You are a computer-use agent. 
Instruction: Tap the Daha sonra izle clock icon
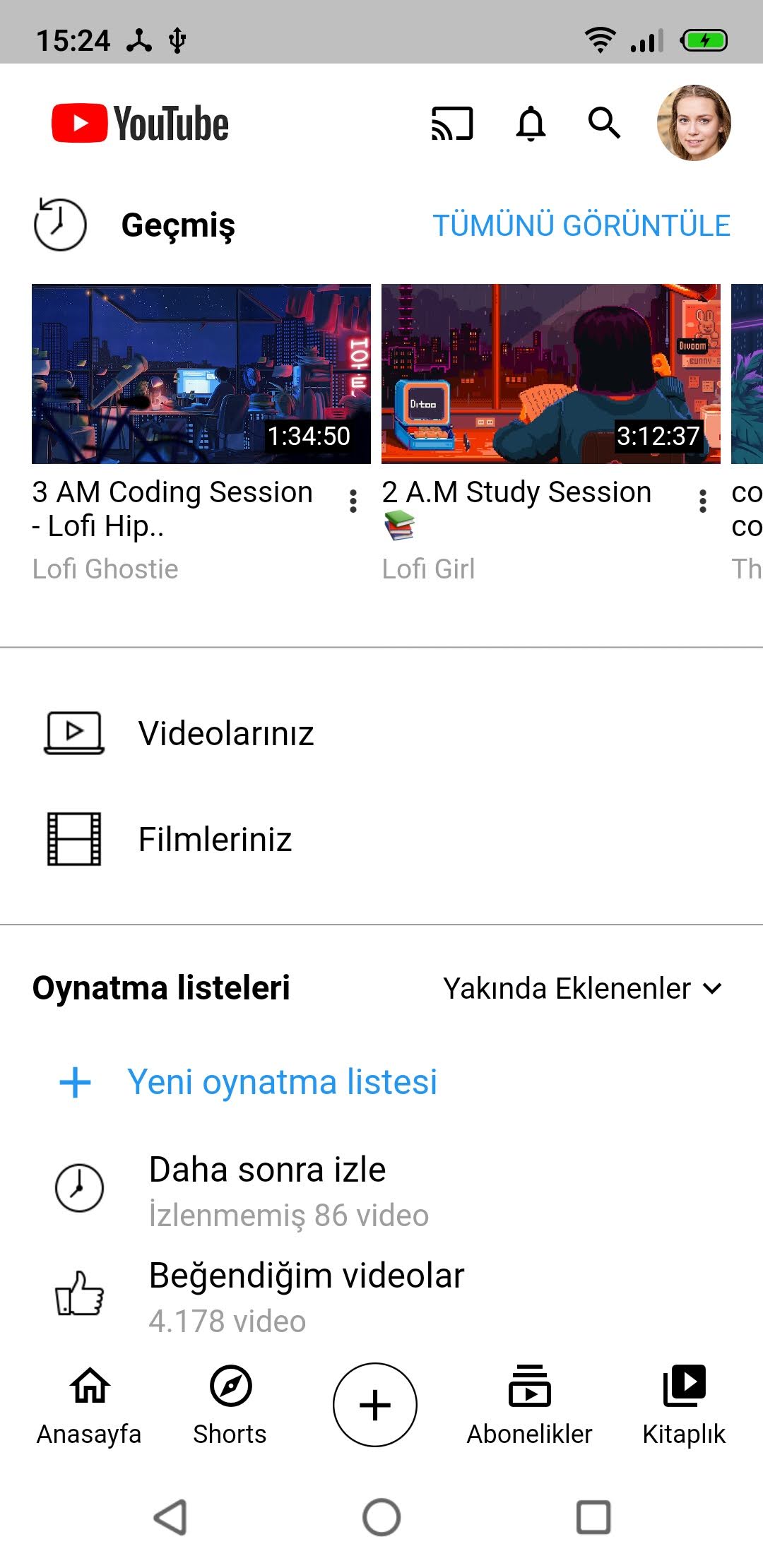coord(78,1187)
